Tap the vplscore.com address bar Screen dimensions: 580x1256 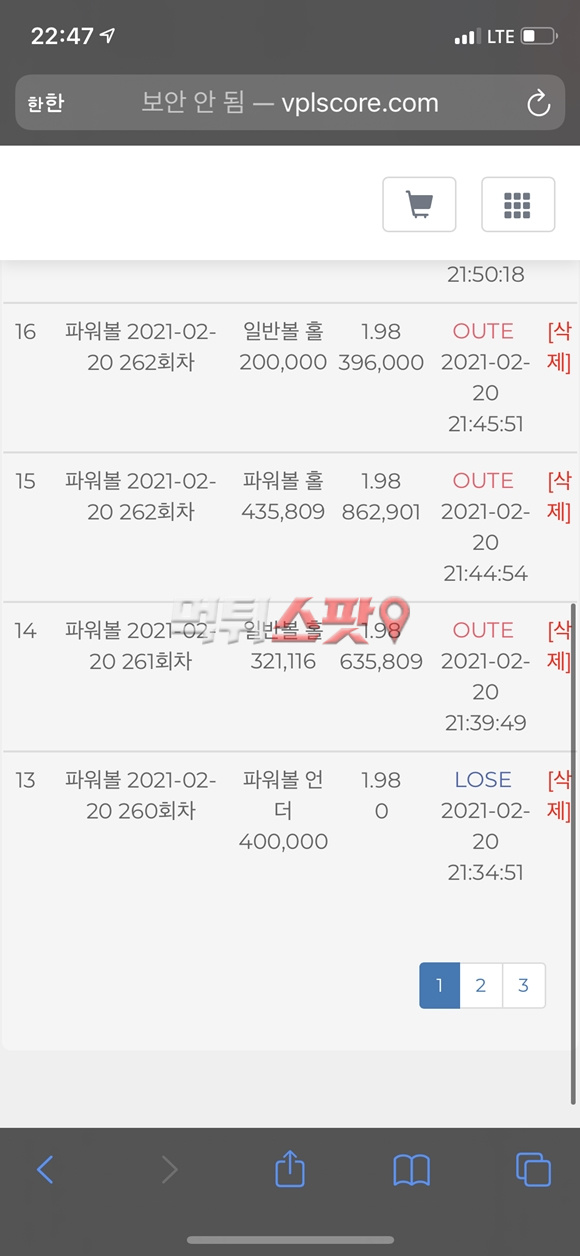click(290, 103)
